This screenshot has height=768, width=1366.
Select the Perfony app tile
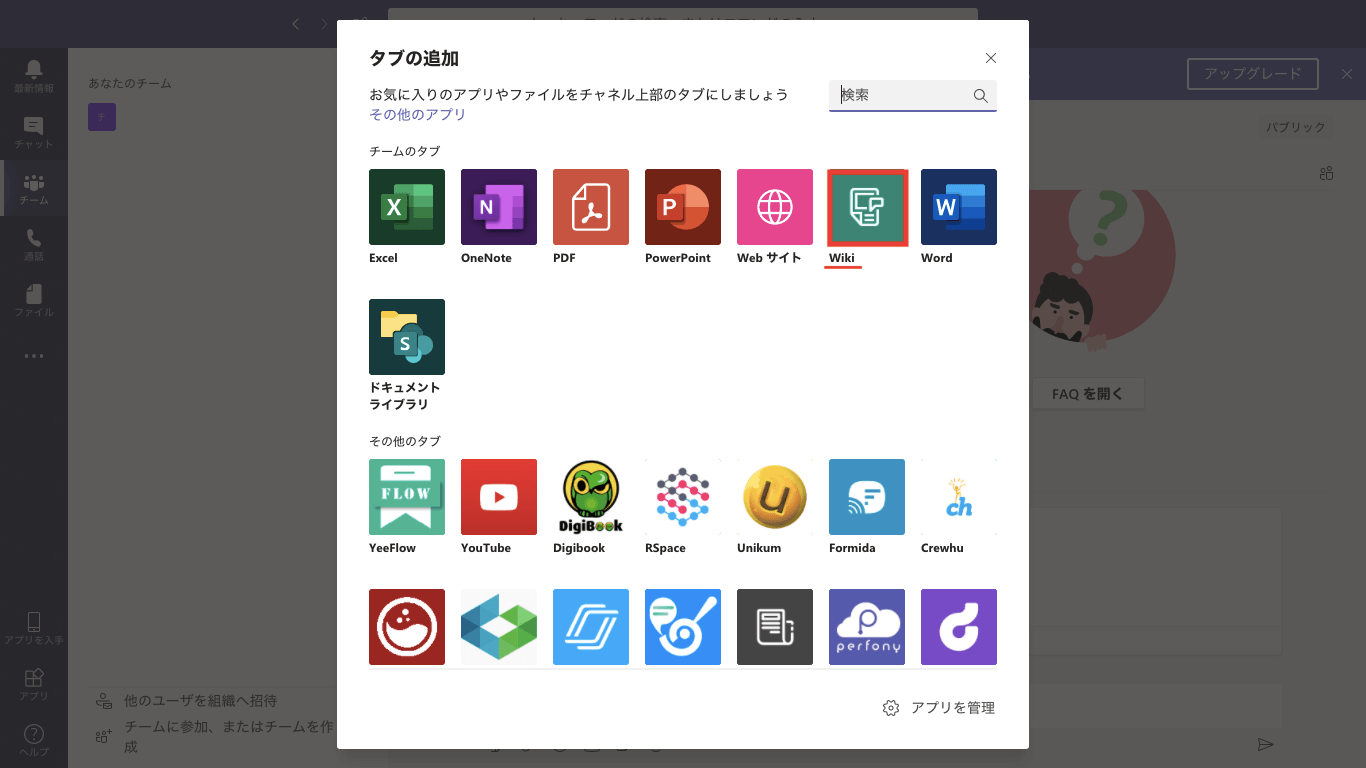point(867,627)
